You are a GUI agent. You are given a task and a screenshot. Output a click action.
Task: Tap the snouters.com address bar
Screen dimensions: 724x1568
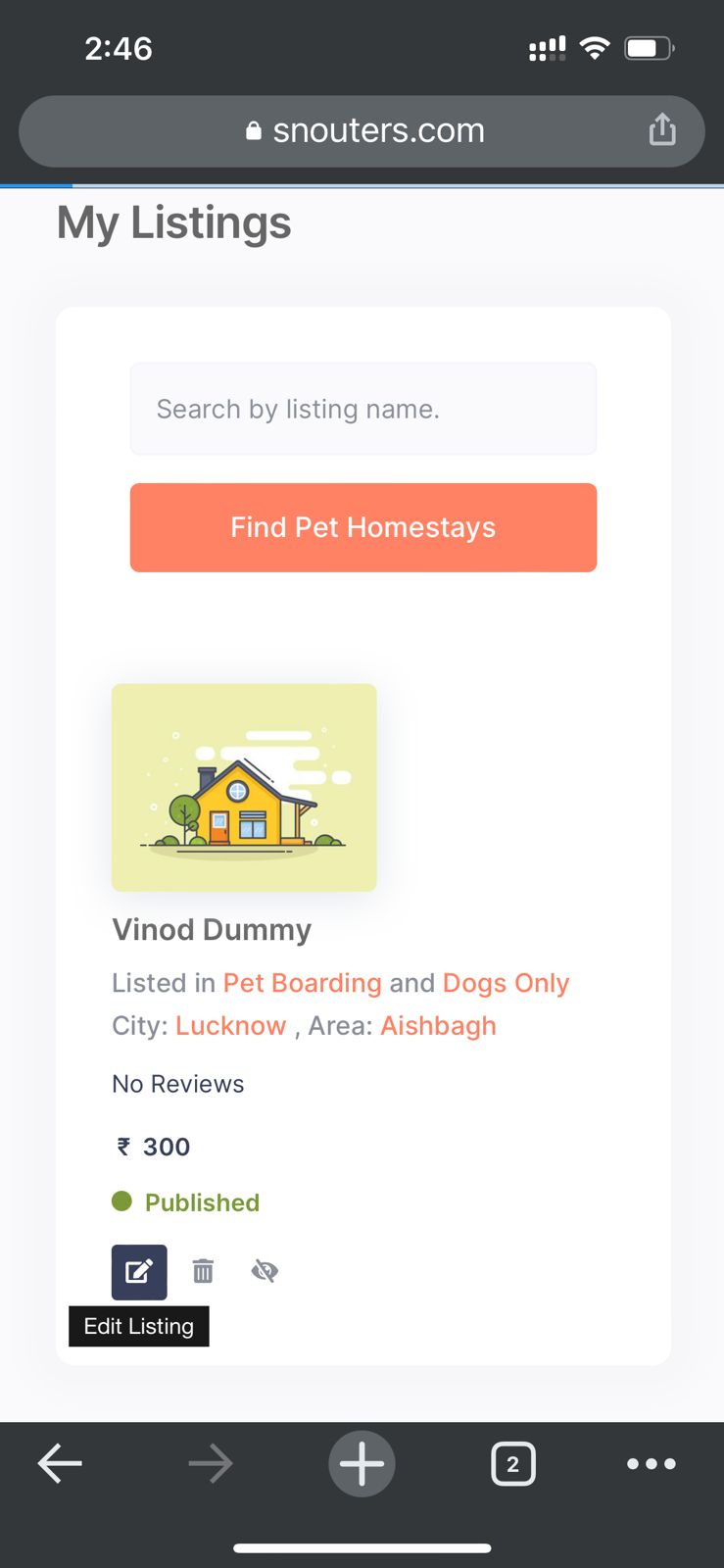click(x=362, y=130)
